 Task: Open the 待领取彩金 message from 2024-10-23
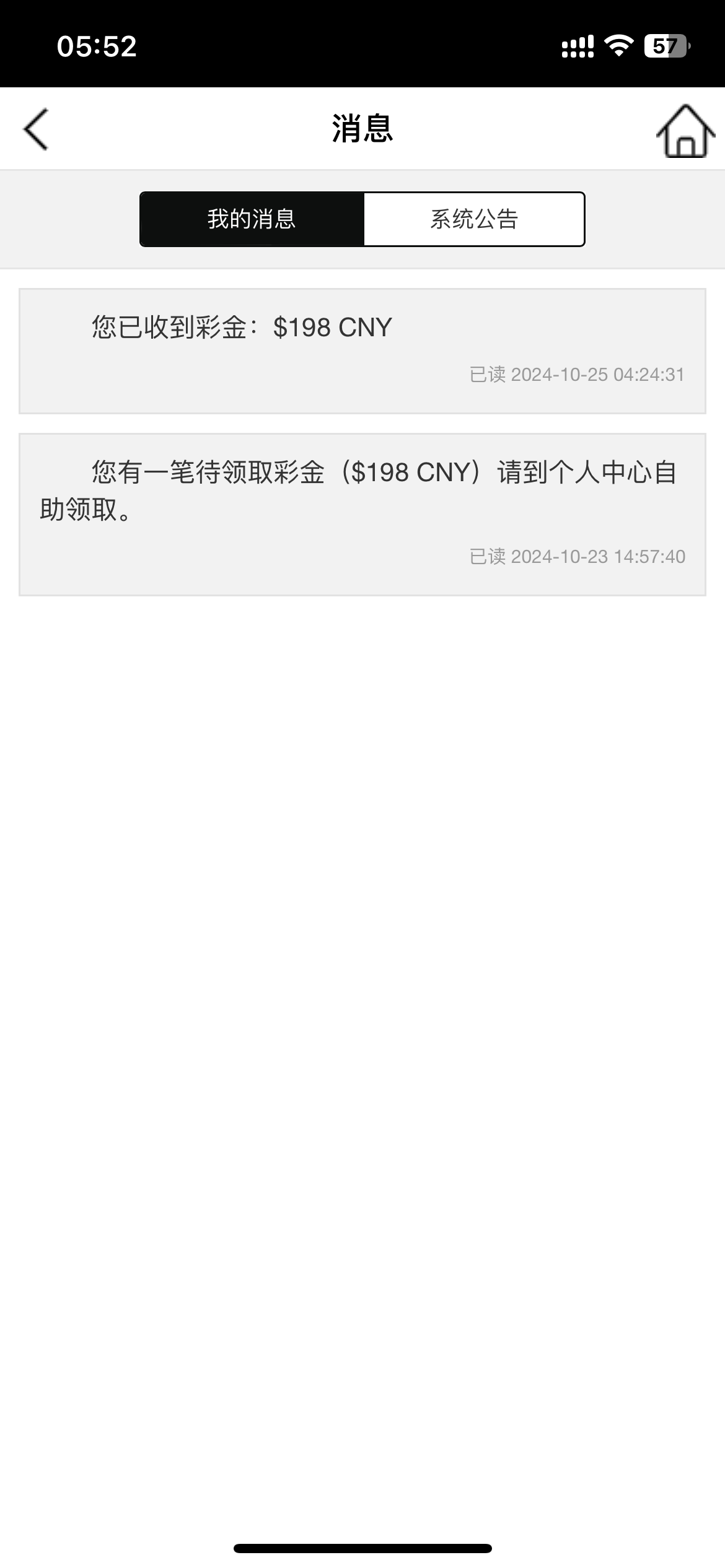[362, 514]
